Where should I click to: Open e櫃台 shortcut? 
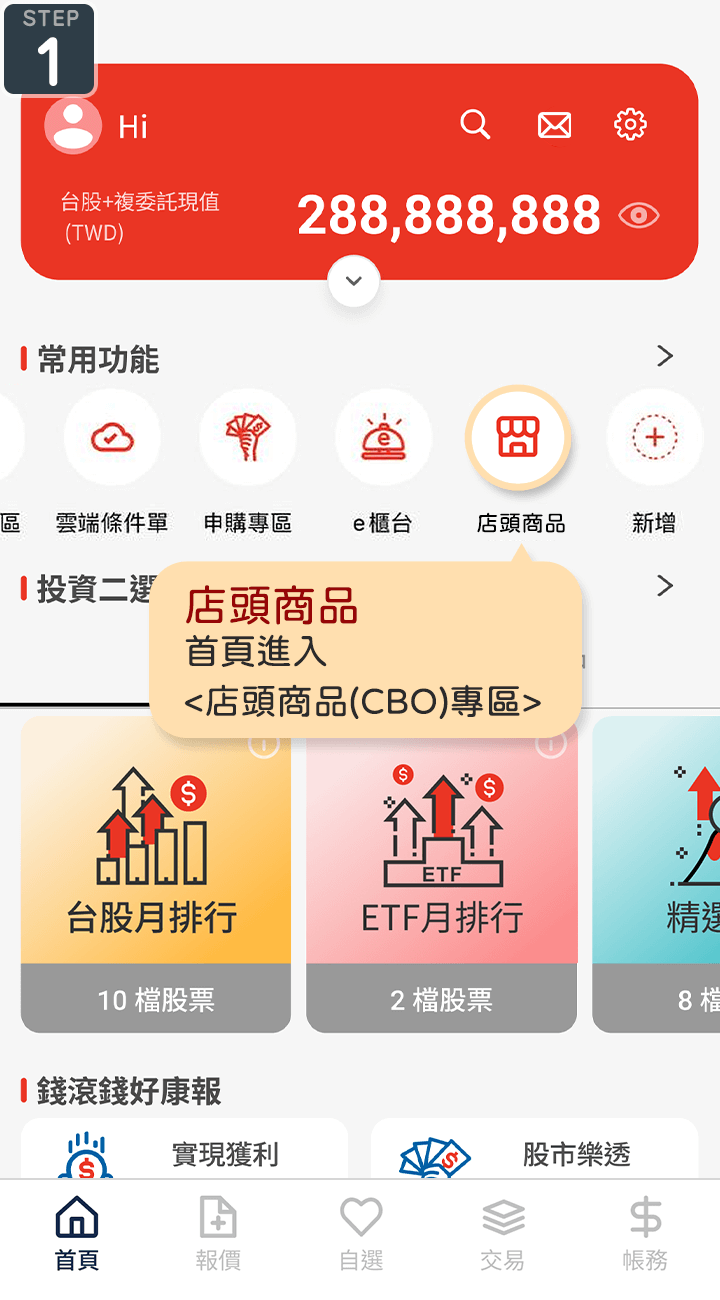pyautogui.click(x=383, y=438)
